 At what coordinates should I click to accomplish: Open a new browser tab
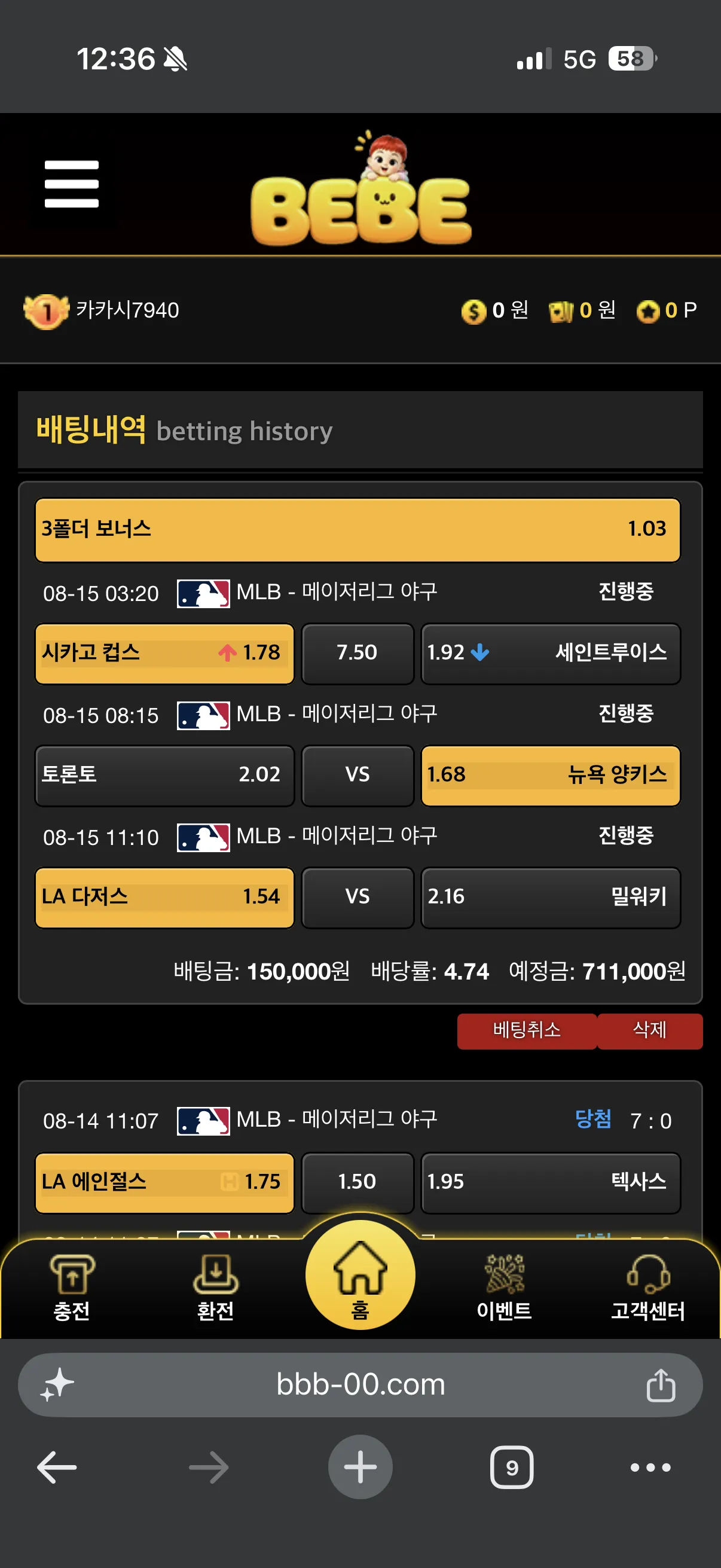[360, 1468]
